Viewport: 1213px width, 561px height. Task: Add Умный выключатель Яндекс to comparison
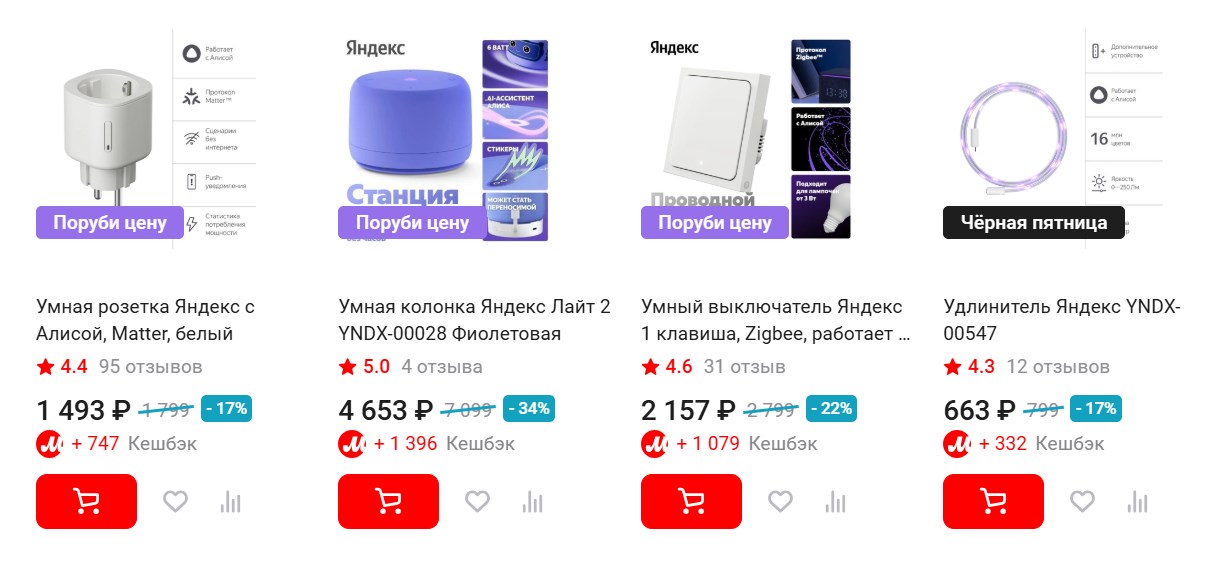(835, 501)
